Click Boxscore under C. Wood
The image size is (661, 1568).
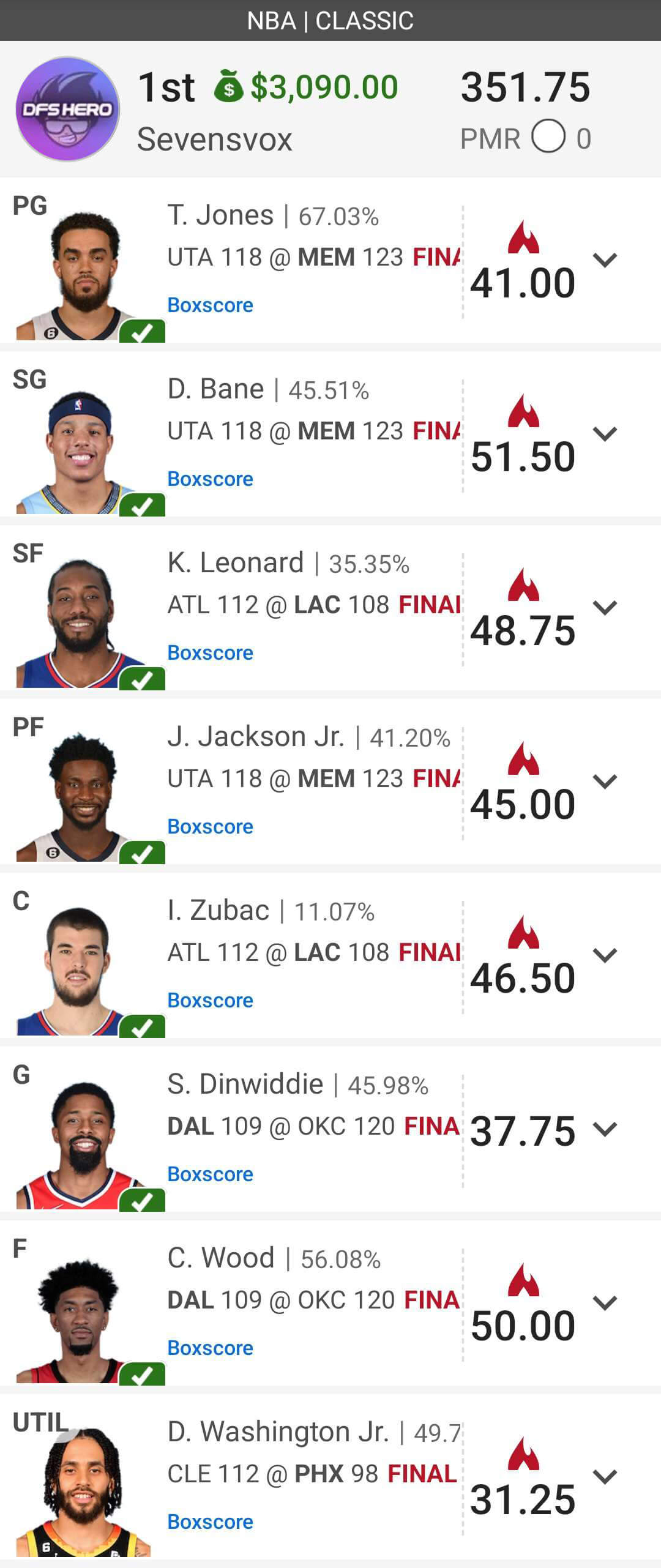click(210, 1347)
